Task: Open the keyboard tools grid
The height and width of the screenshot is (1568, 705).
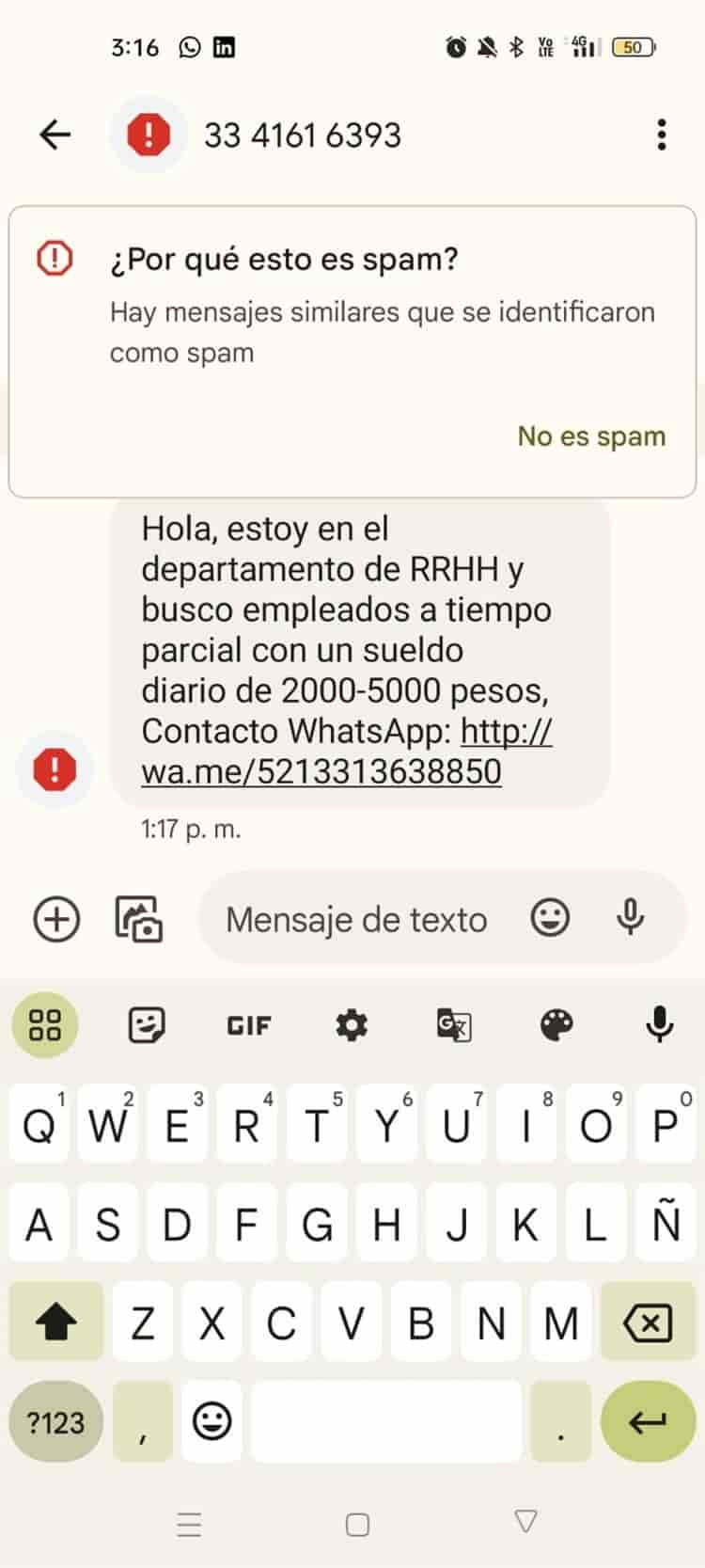Action: tap(45, 1025)
